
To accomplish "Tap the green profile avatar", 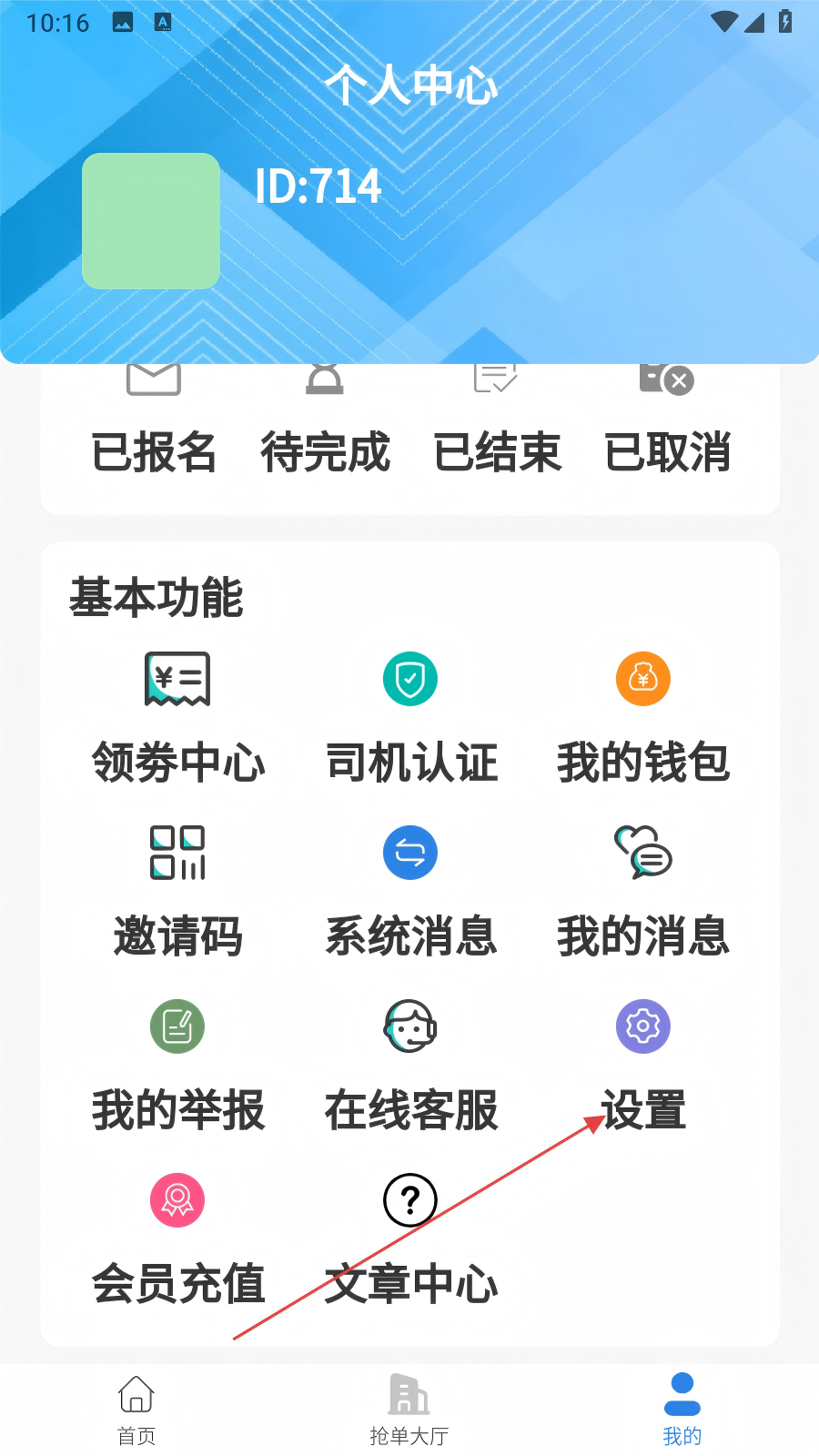I will point(151,221).
